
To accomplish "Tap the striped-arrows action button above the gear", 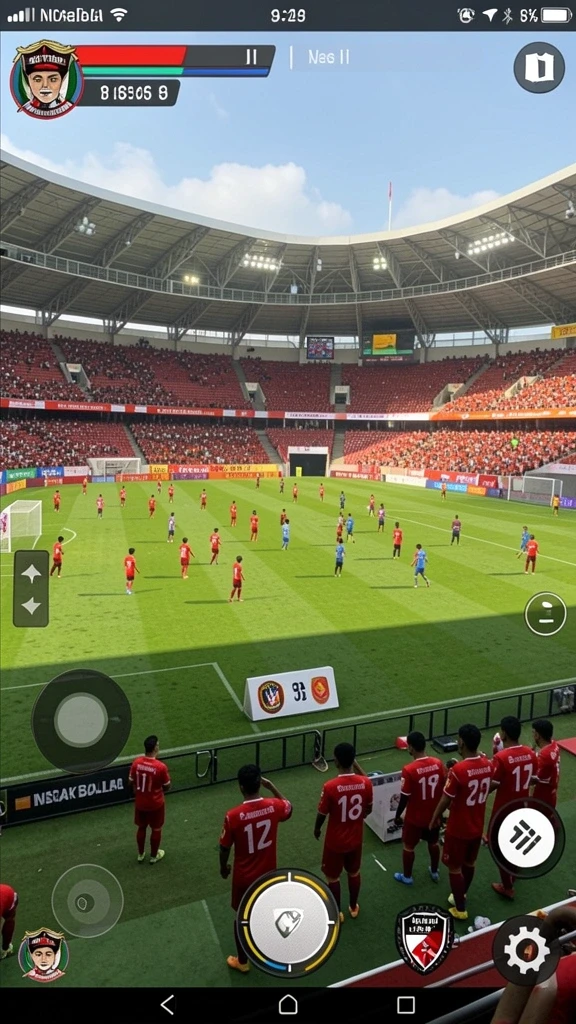I will pos(526,838).
